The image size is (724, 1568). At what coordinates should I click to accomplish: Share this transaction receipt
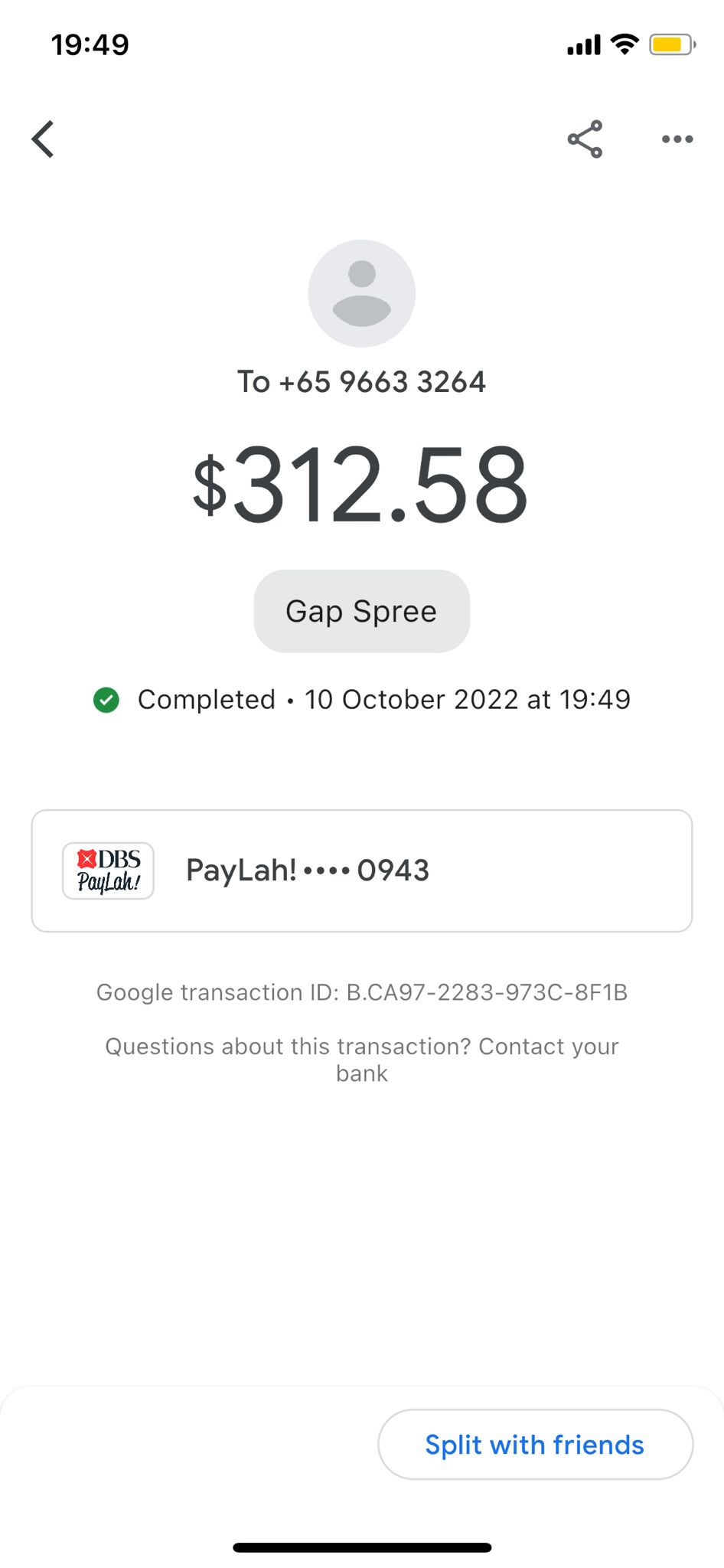tap(585, 139)
